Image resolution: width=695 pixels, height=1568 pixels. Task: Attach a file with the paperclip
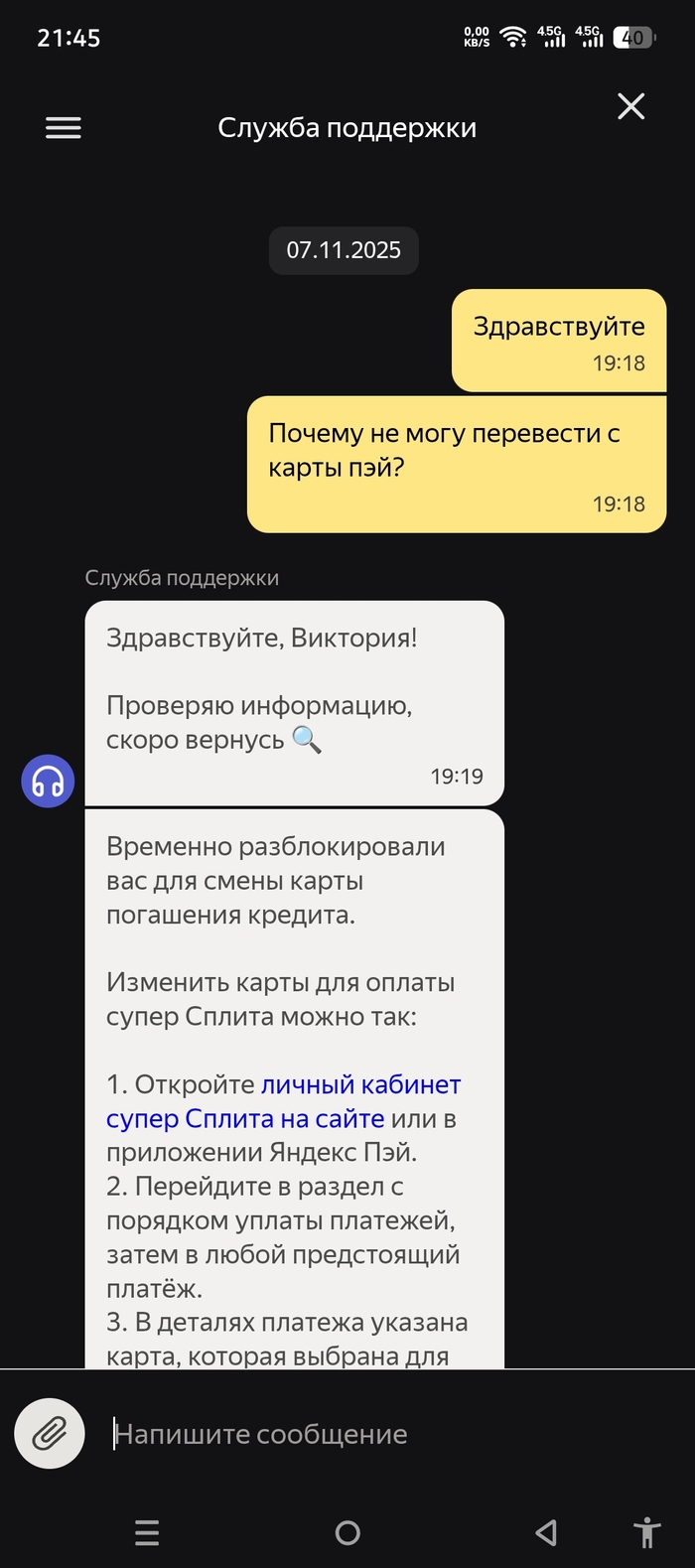click(50, 1433)
